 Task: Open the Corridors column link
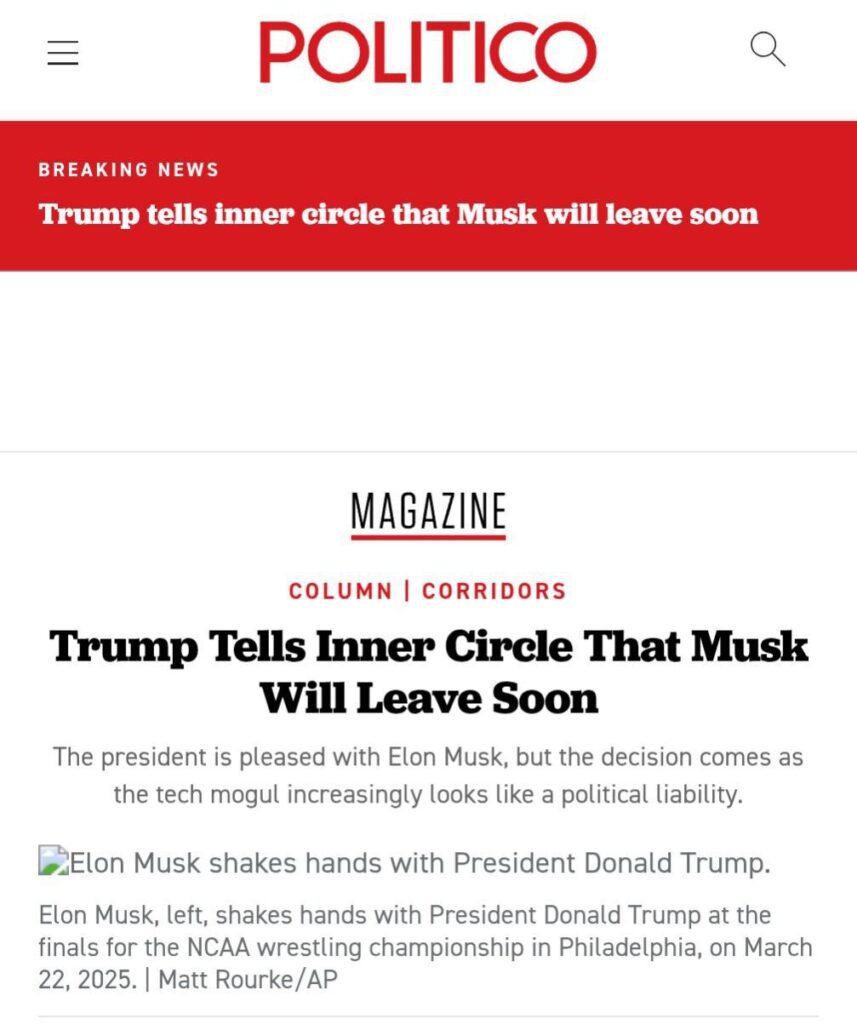(494, 591)
